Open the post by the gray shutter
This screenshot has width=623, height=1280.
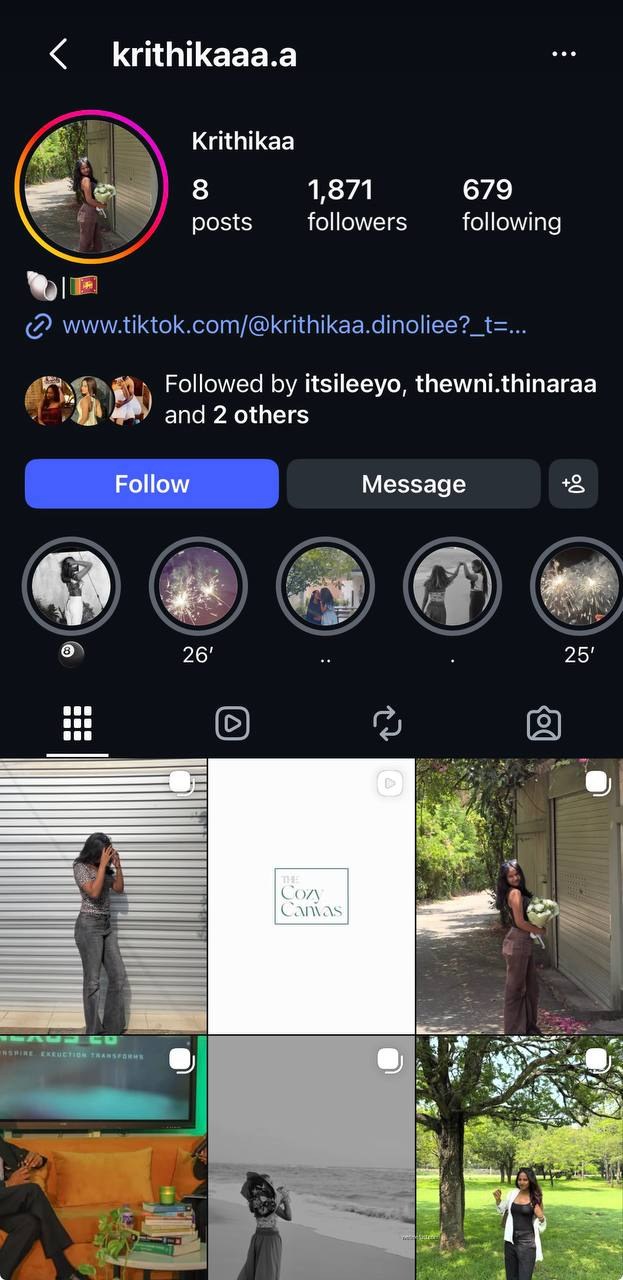pyautogui.click(x=103, y=896)
